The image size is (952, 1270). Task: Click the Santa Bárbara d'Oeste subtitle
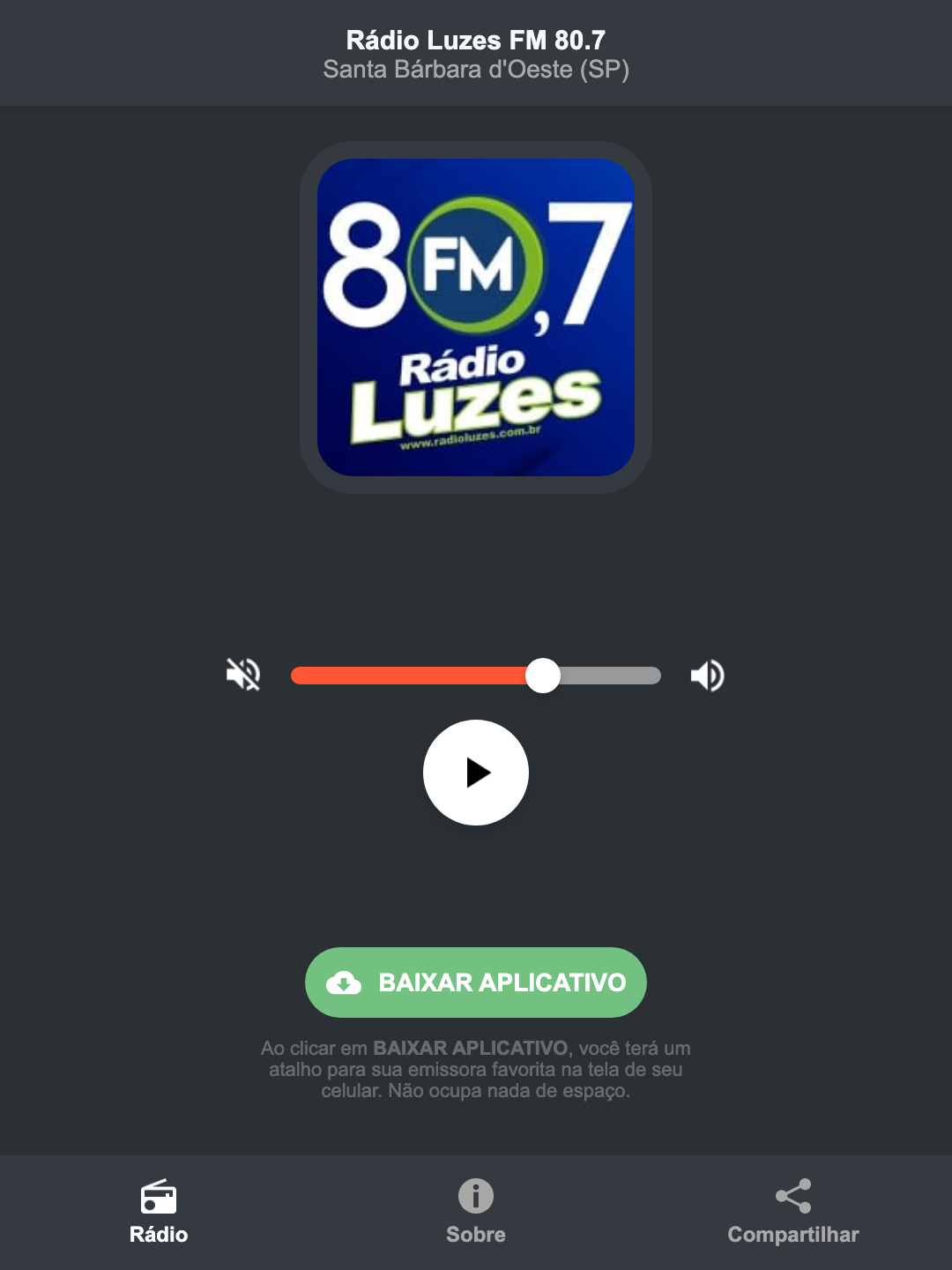(475, 69)
